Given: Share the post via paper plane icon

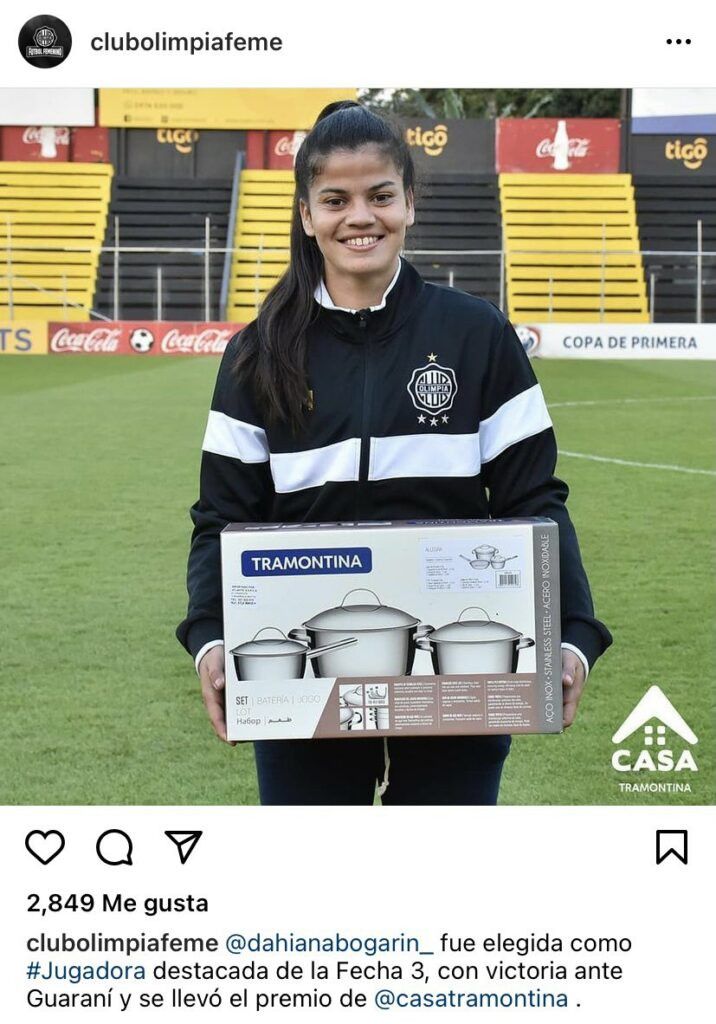Looking at the screenshot, I should (183, 847).
